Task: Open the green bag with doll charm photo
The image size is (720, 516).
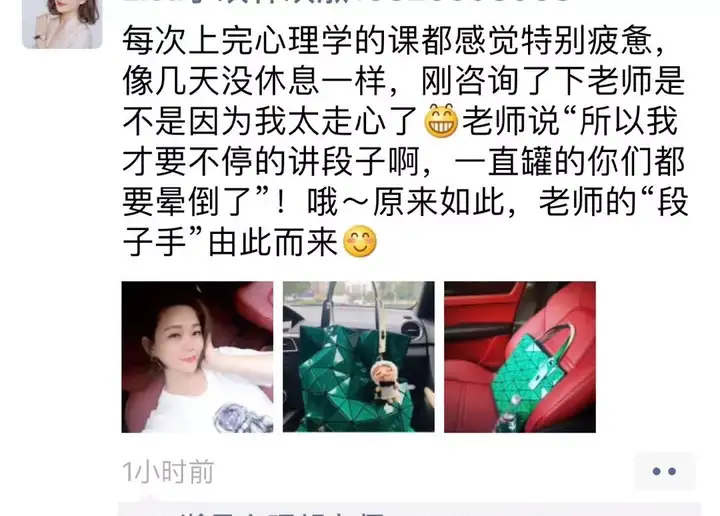Action: coord(358,357)
